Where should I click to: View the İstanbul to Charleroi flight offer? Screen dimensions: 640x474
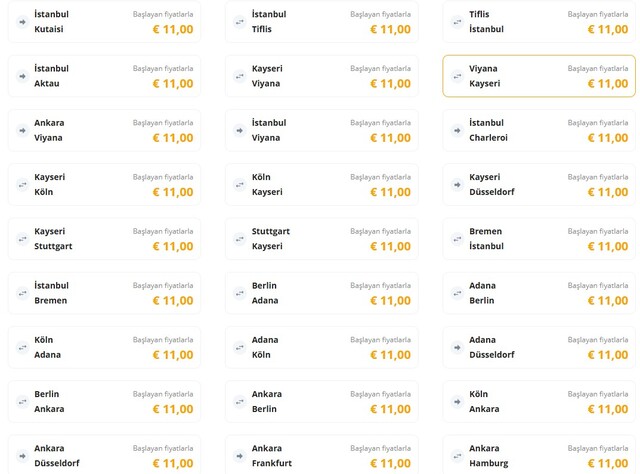pos(539,130)
